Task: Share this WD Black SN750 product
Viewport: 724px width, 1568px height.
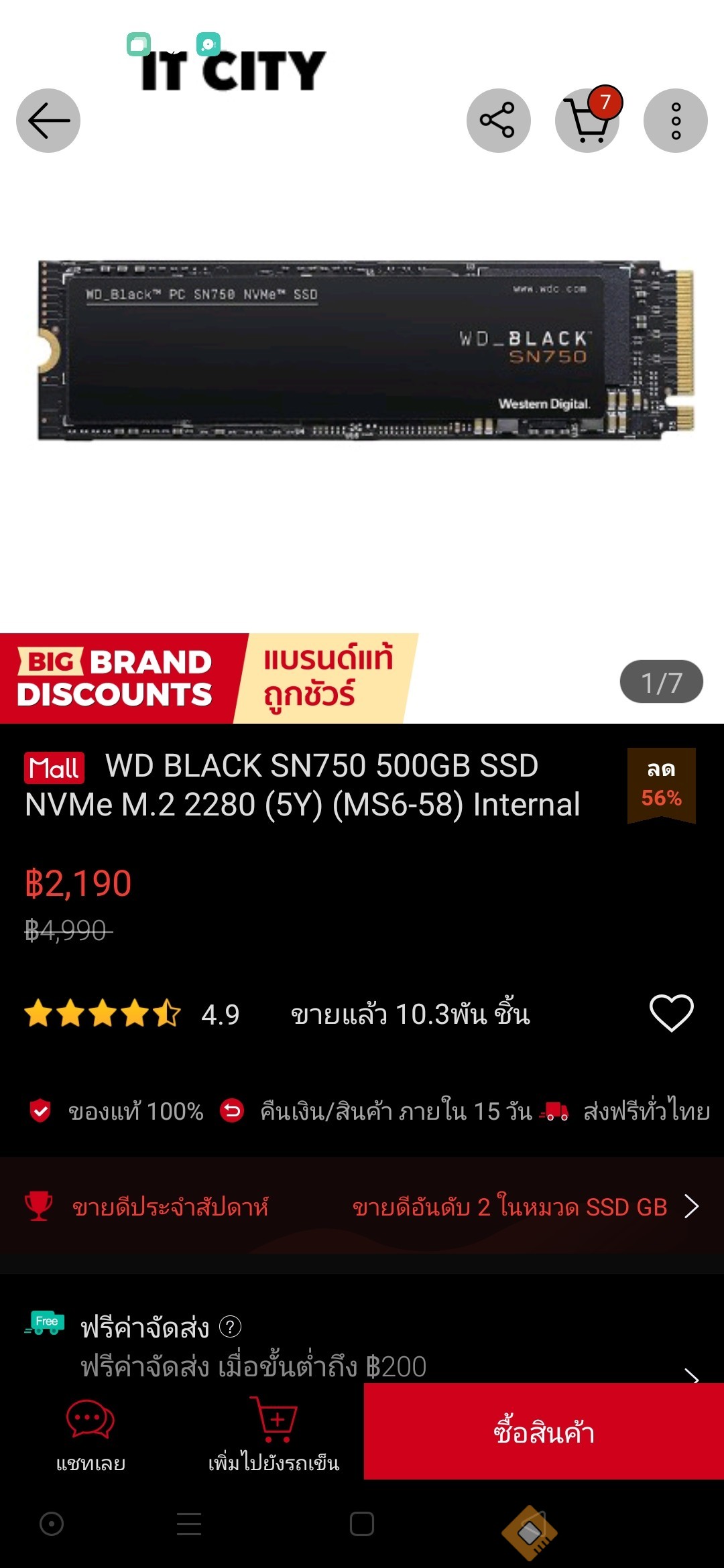Action: pos(498,121)
